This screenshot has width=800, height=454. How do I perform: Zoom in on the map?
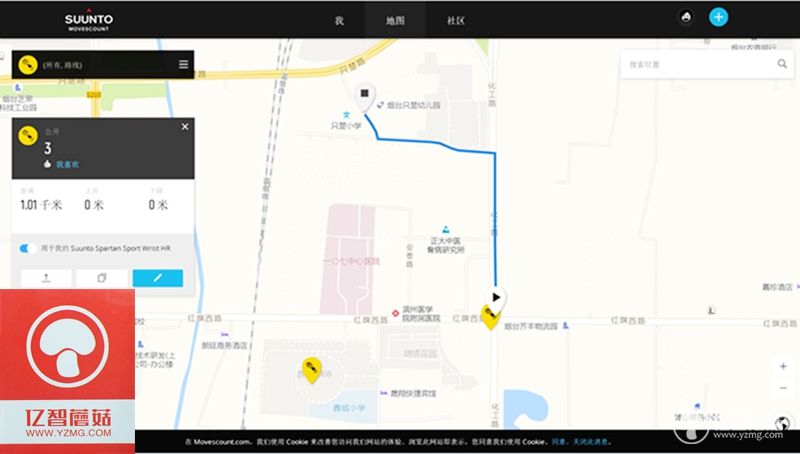pos(783,366)
